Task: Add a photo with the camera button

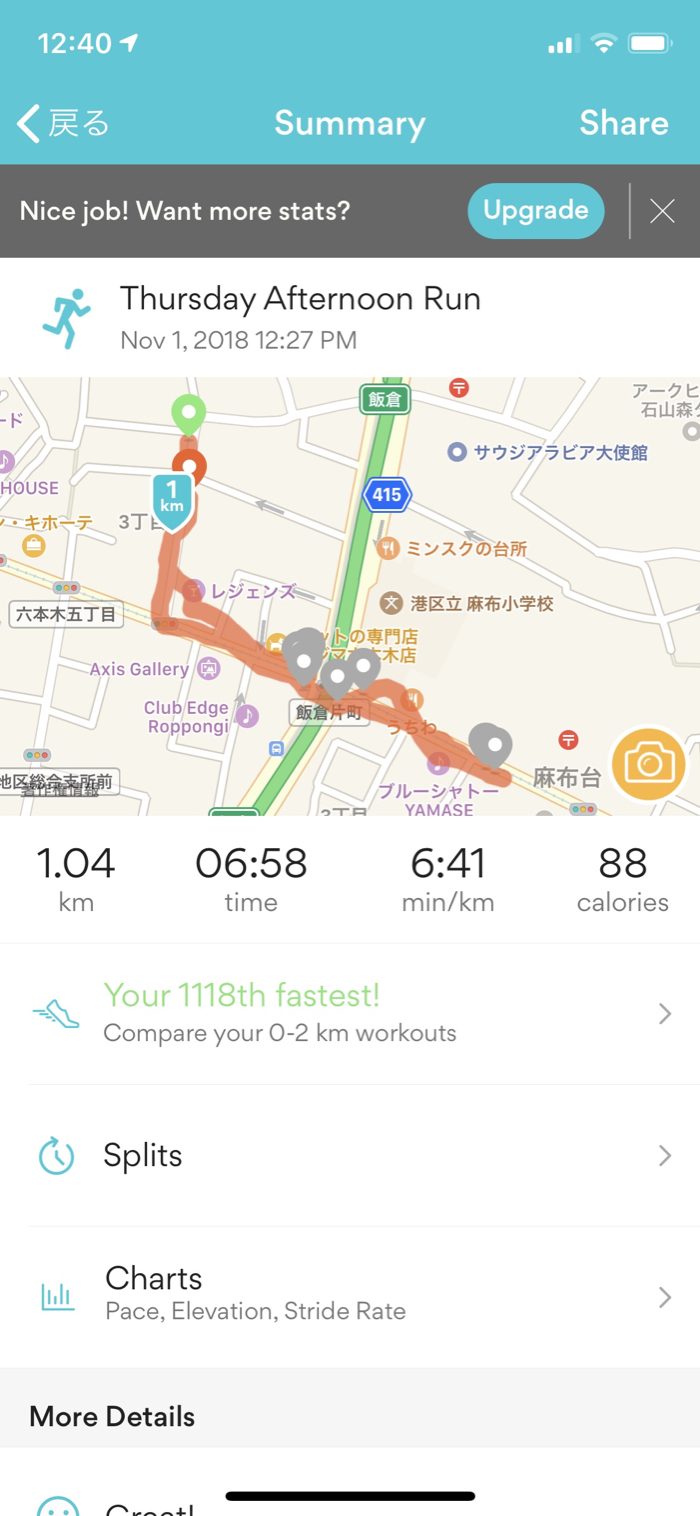Action: coord(649,765)
